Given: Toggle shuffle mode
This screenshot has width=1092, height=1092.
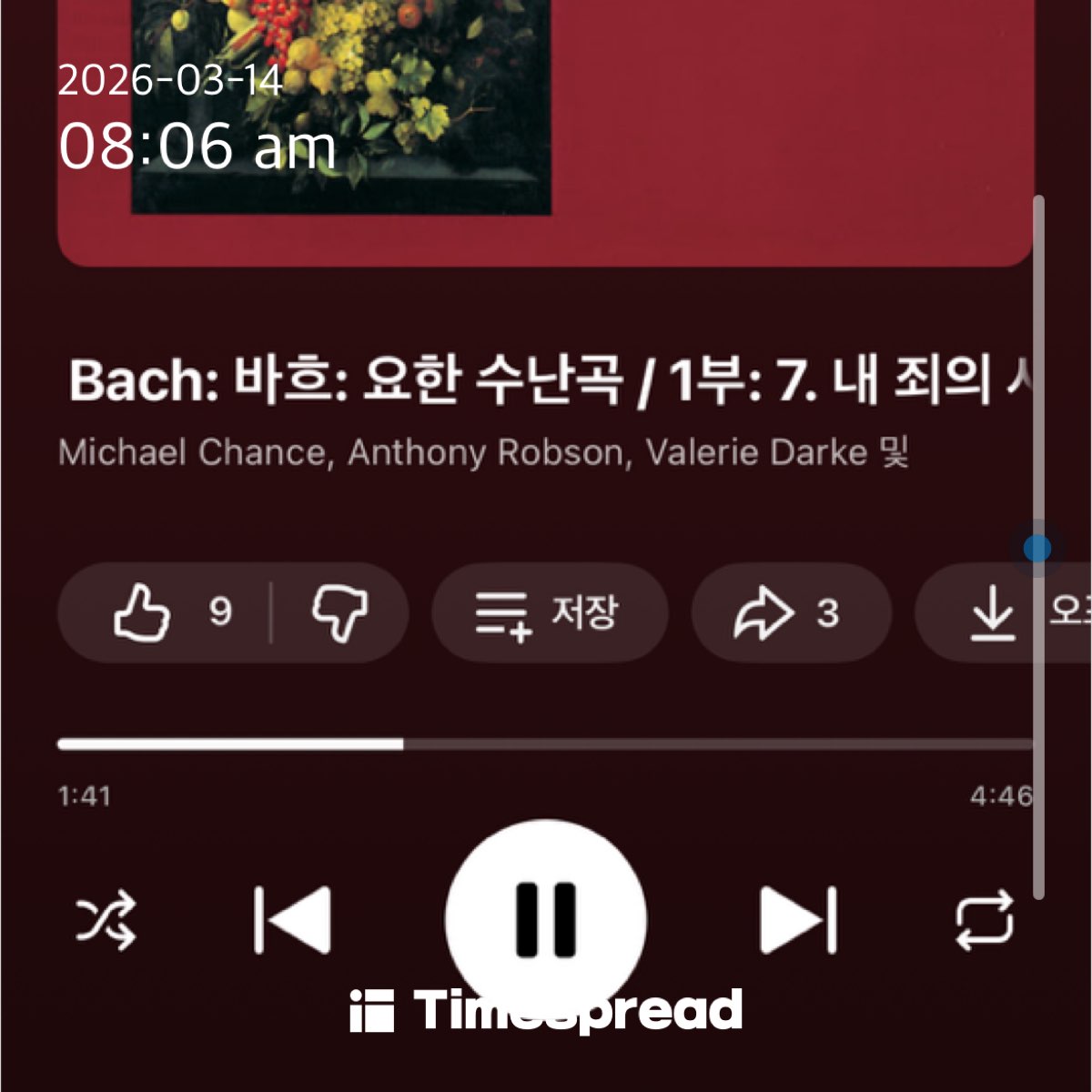Looking at the screenshot, I should tap(106, 921).
